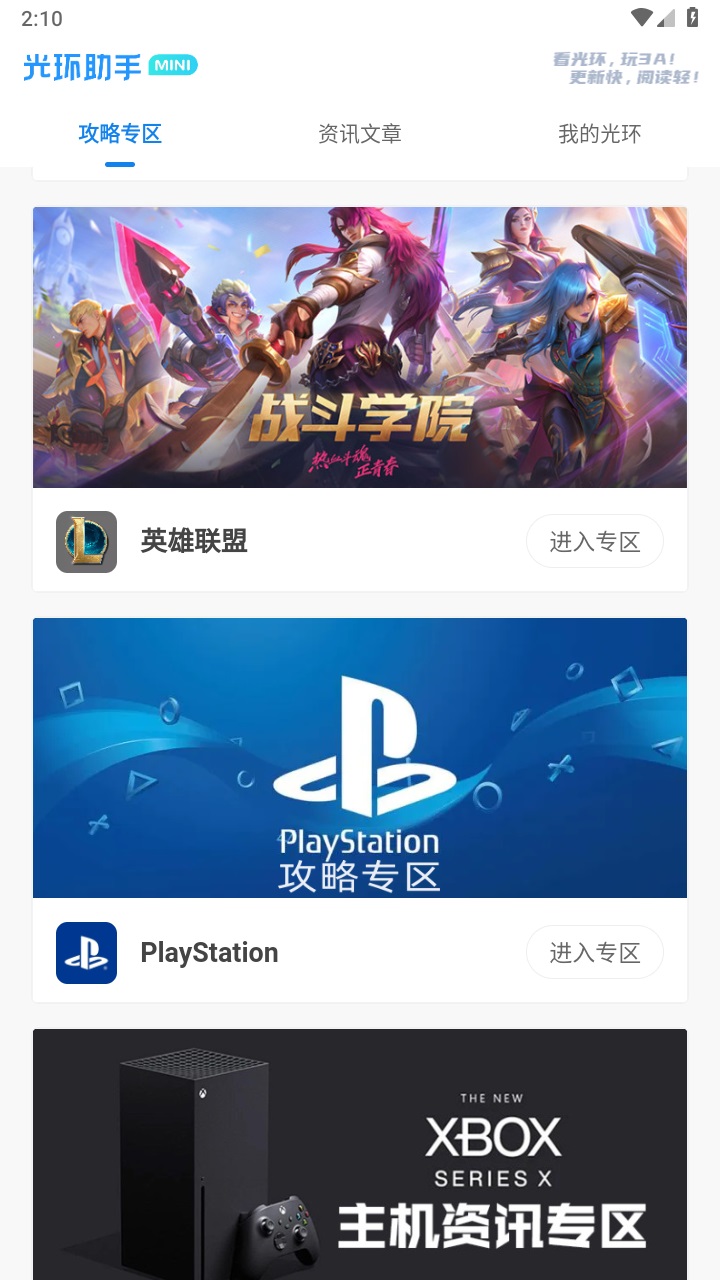The image size is (720, 1280).
Task: Open the 我的光环 tab
Action: [599, 134]
